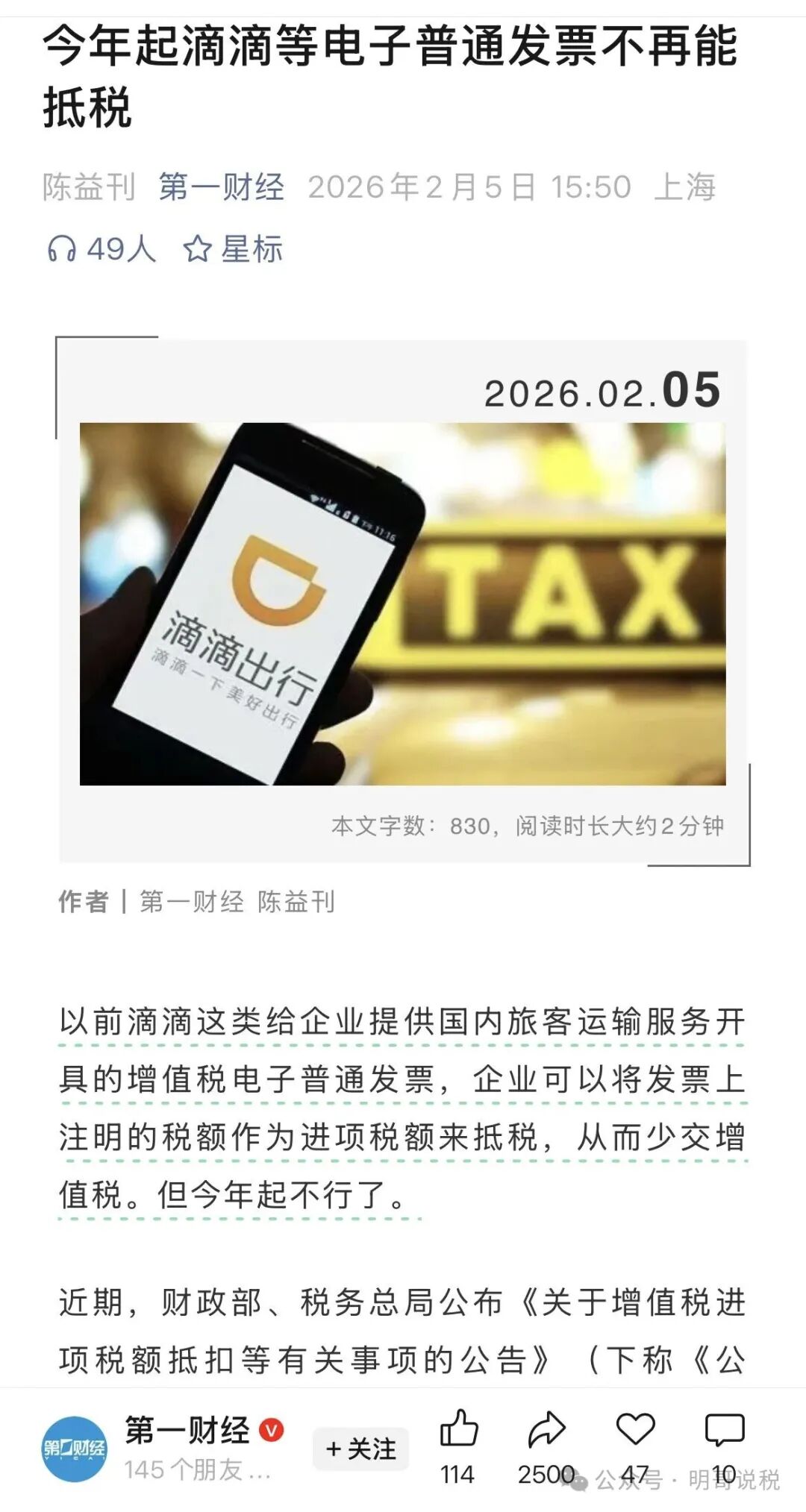Open the 滴滴出行 article cover image
806x1512 pixels.
[402, 603]
